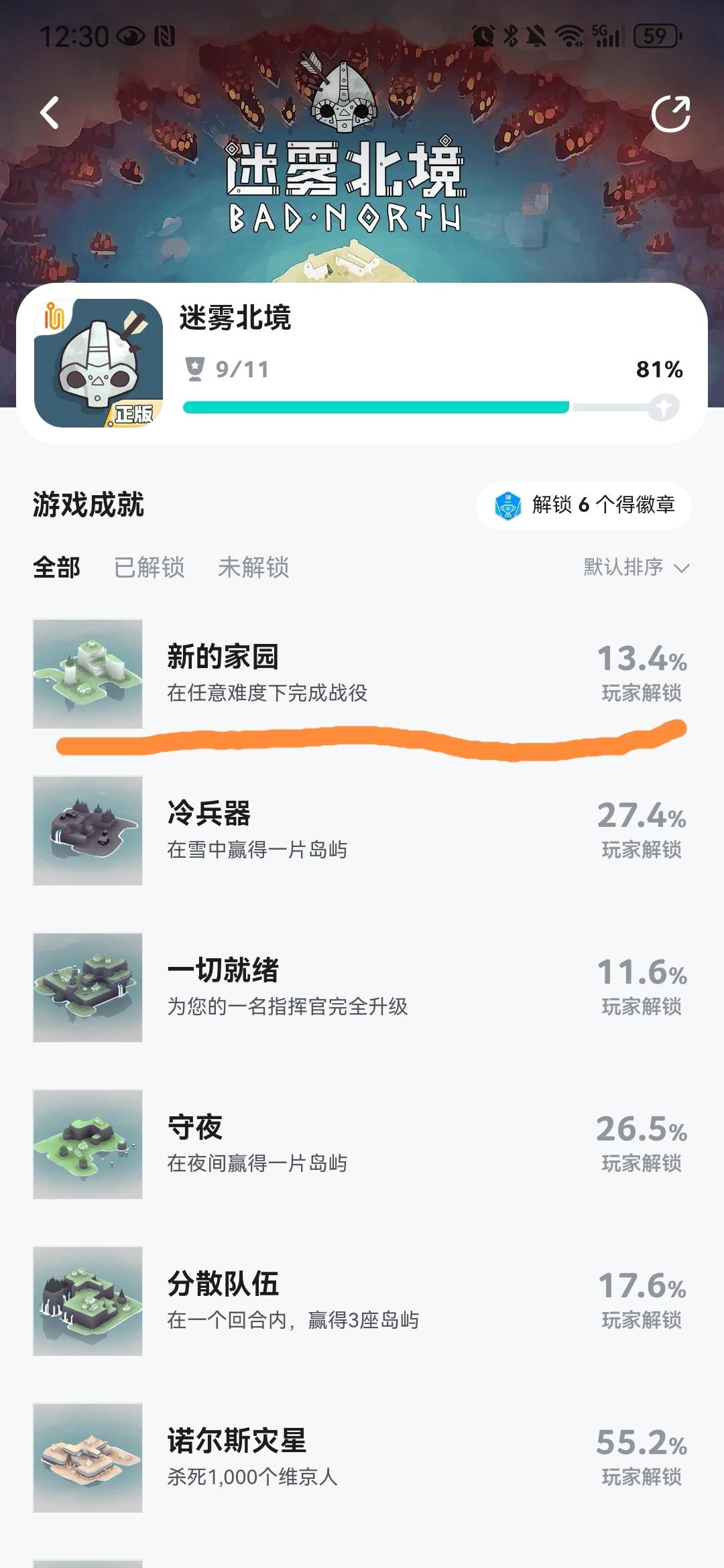Switch to the 未解锁 tab

(x=253, y=568)
